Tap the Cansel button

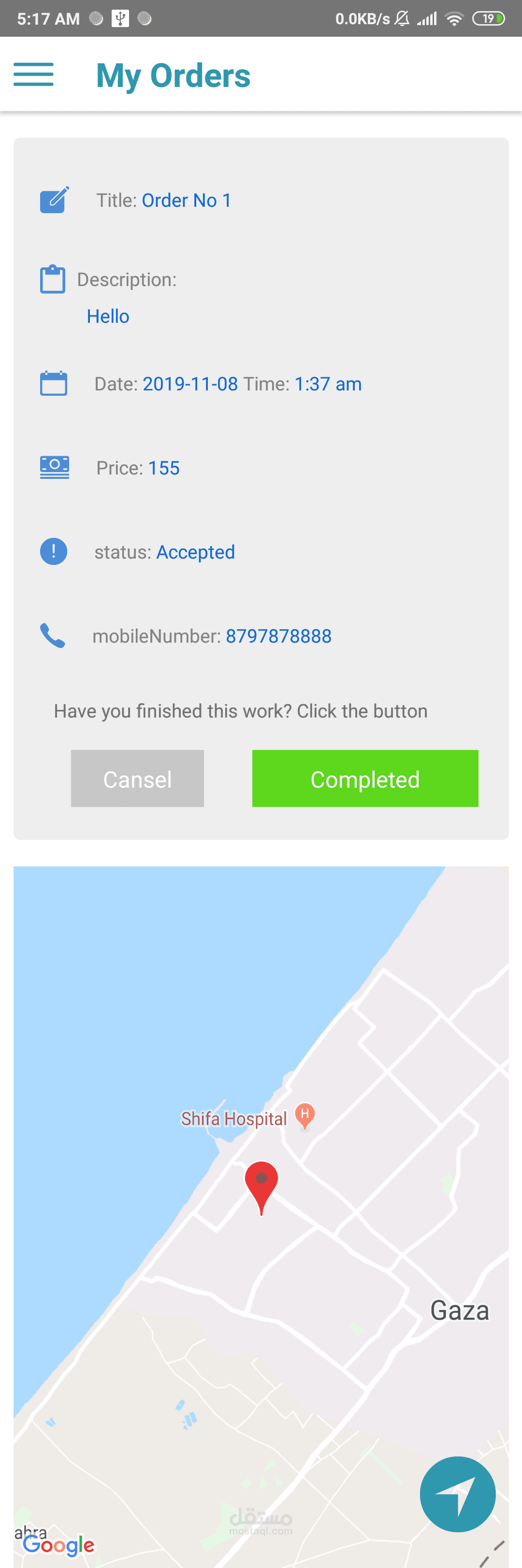tap(137, 778)
